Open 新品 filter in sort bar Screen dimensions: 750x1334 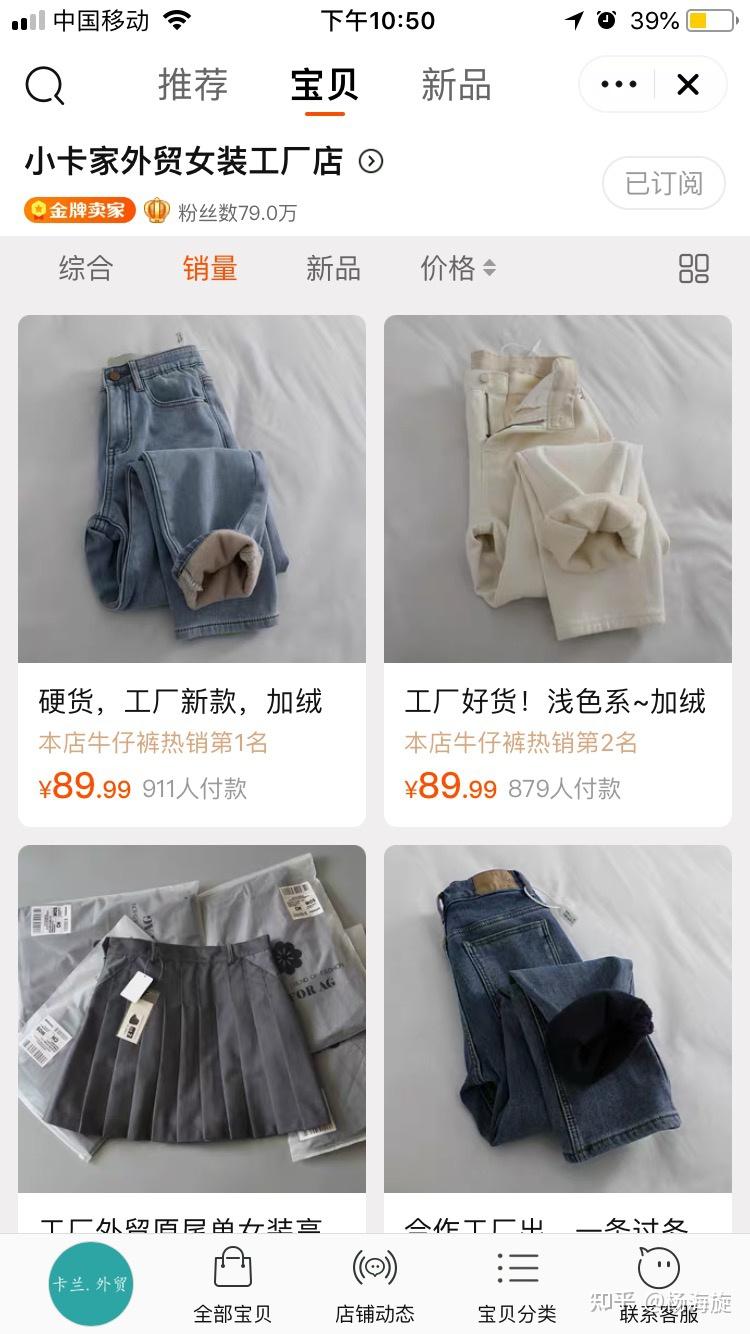333,268
